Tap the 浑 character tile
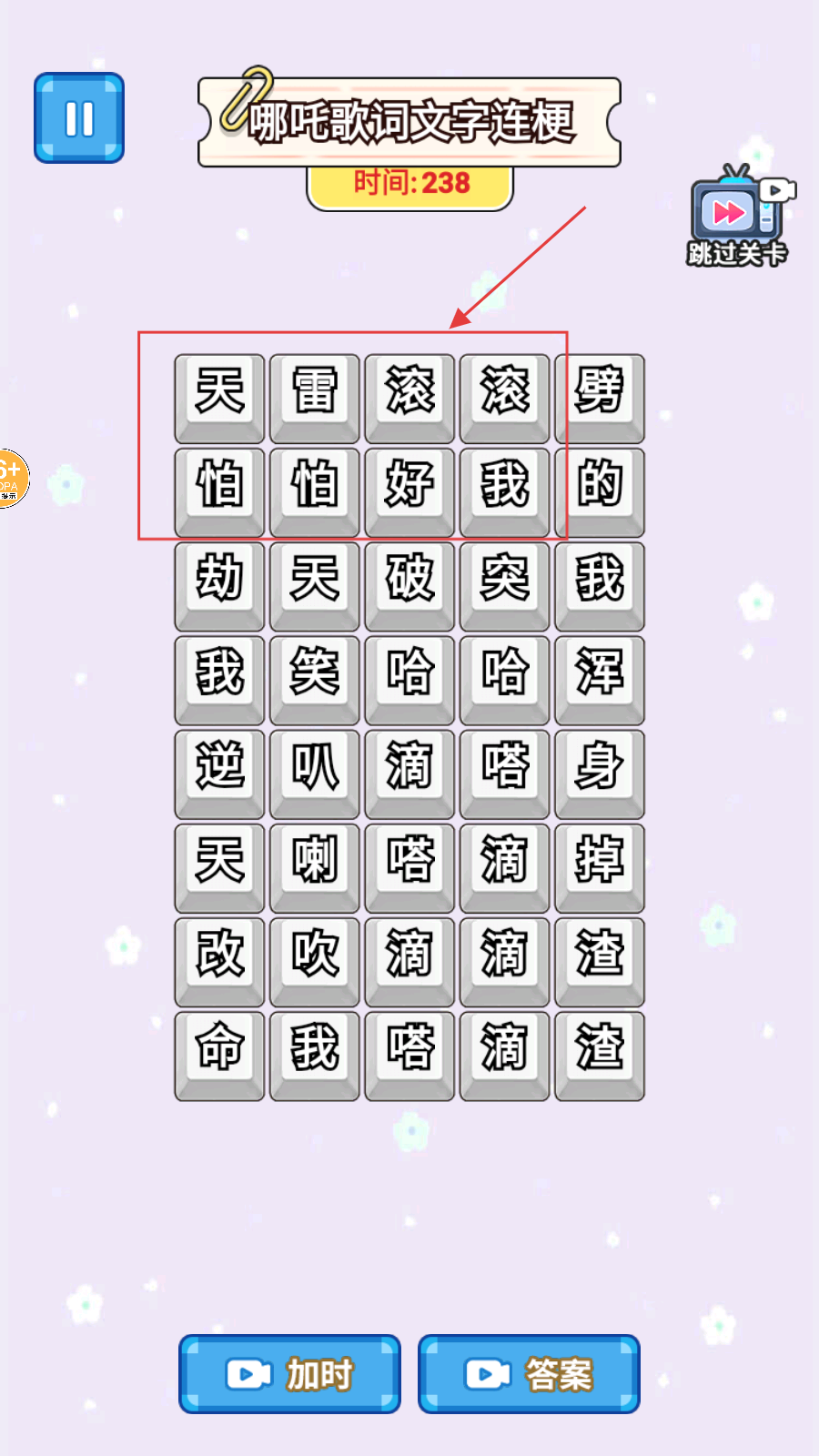The height and width of the screenshot is (1456, 819). (600, 675)
